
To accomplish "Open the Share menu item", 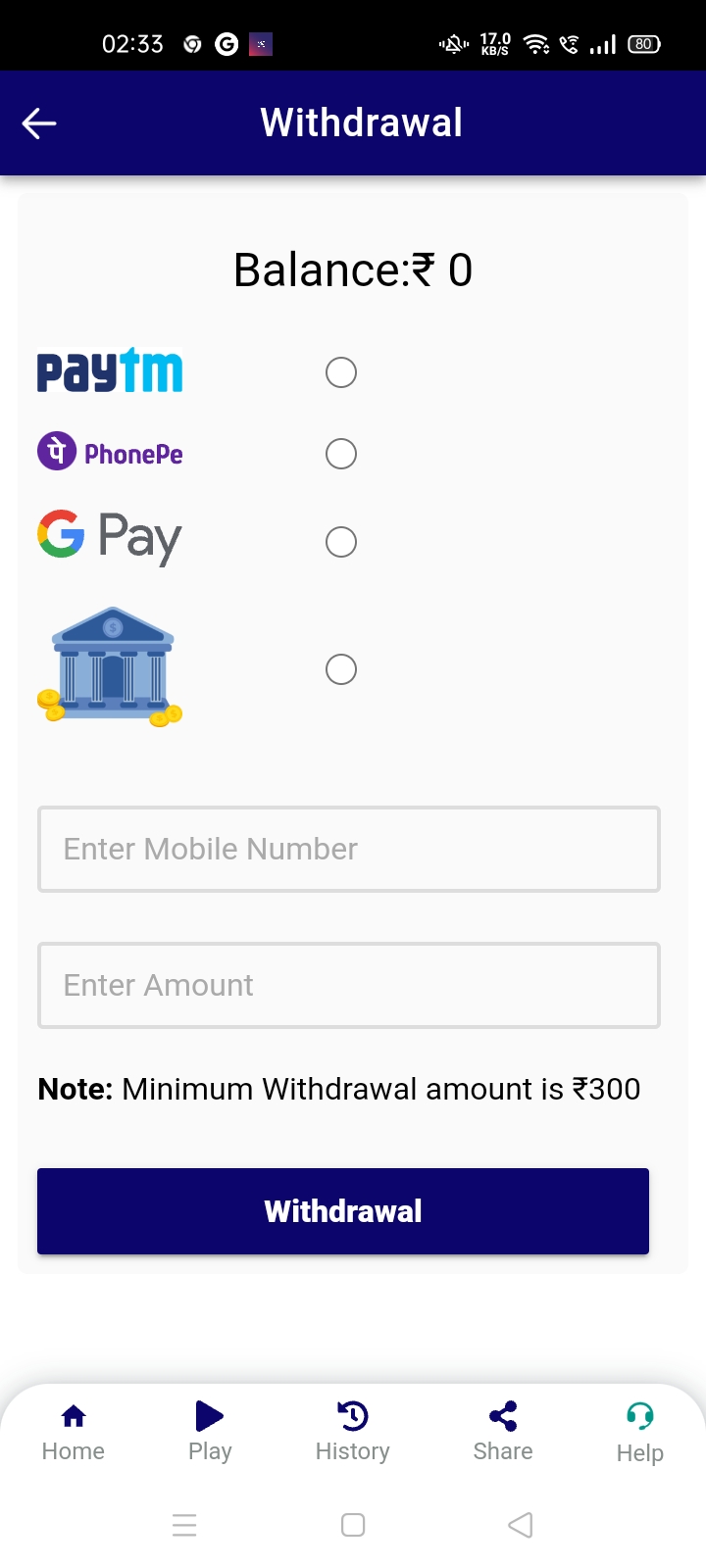I will tap(502, 1431).
